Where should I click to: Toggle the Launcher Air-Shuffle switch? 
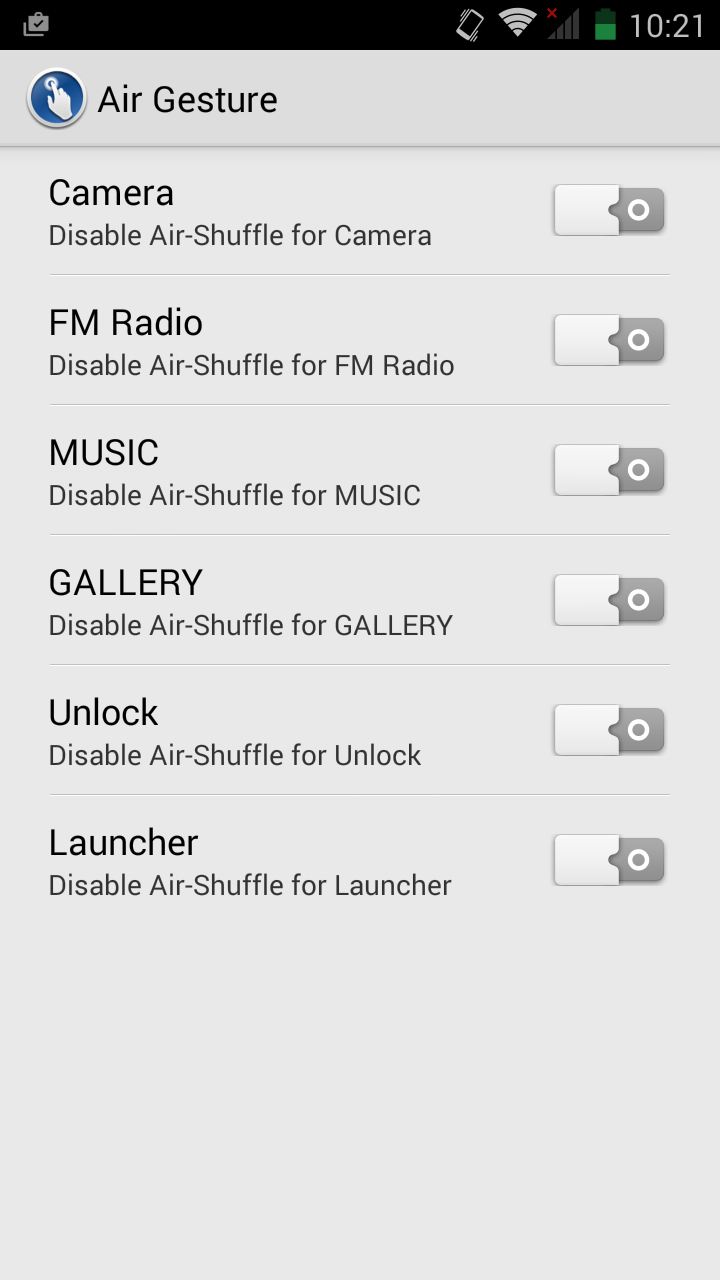click(609, 860)
